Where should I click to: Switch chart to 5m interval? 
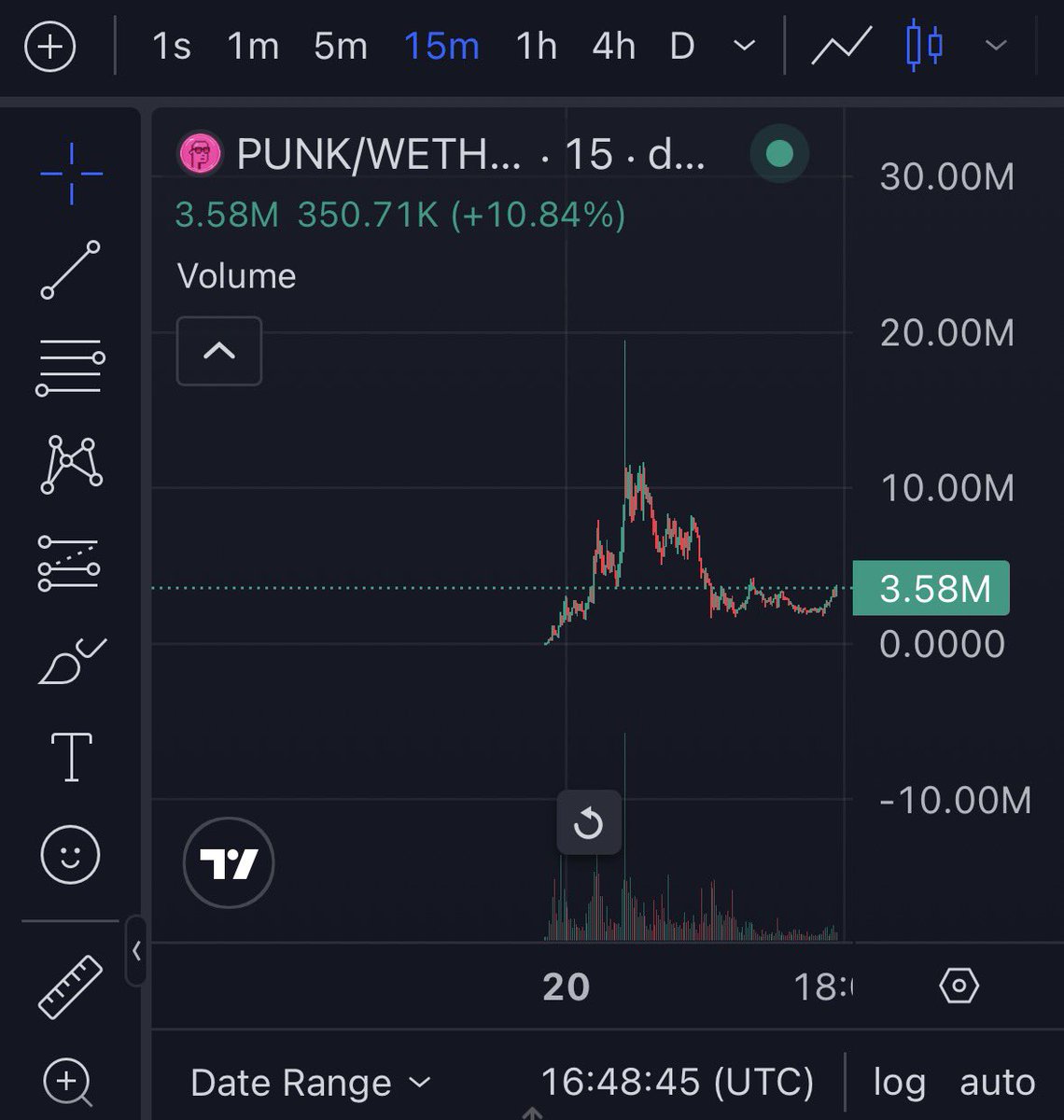[340, 47]
